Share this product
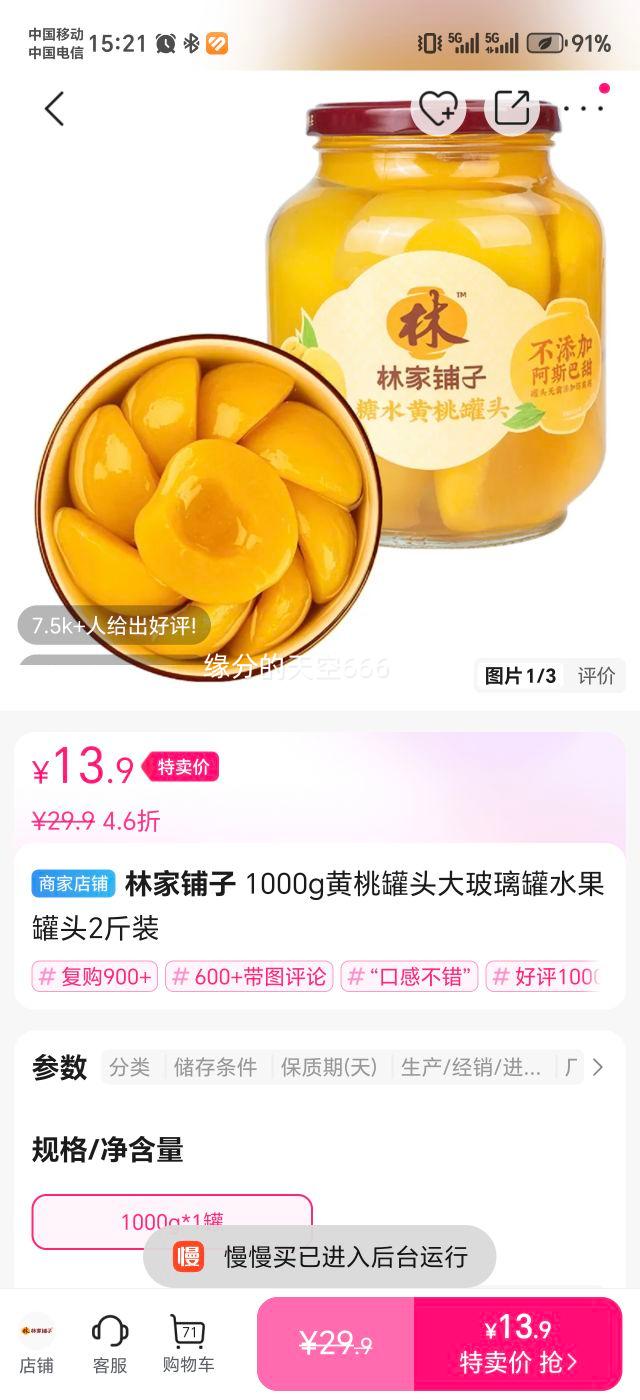Image resolution: width=640 pixels, height=1400 pixels. click(x=511, y=107)
